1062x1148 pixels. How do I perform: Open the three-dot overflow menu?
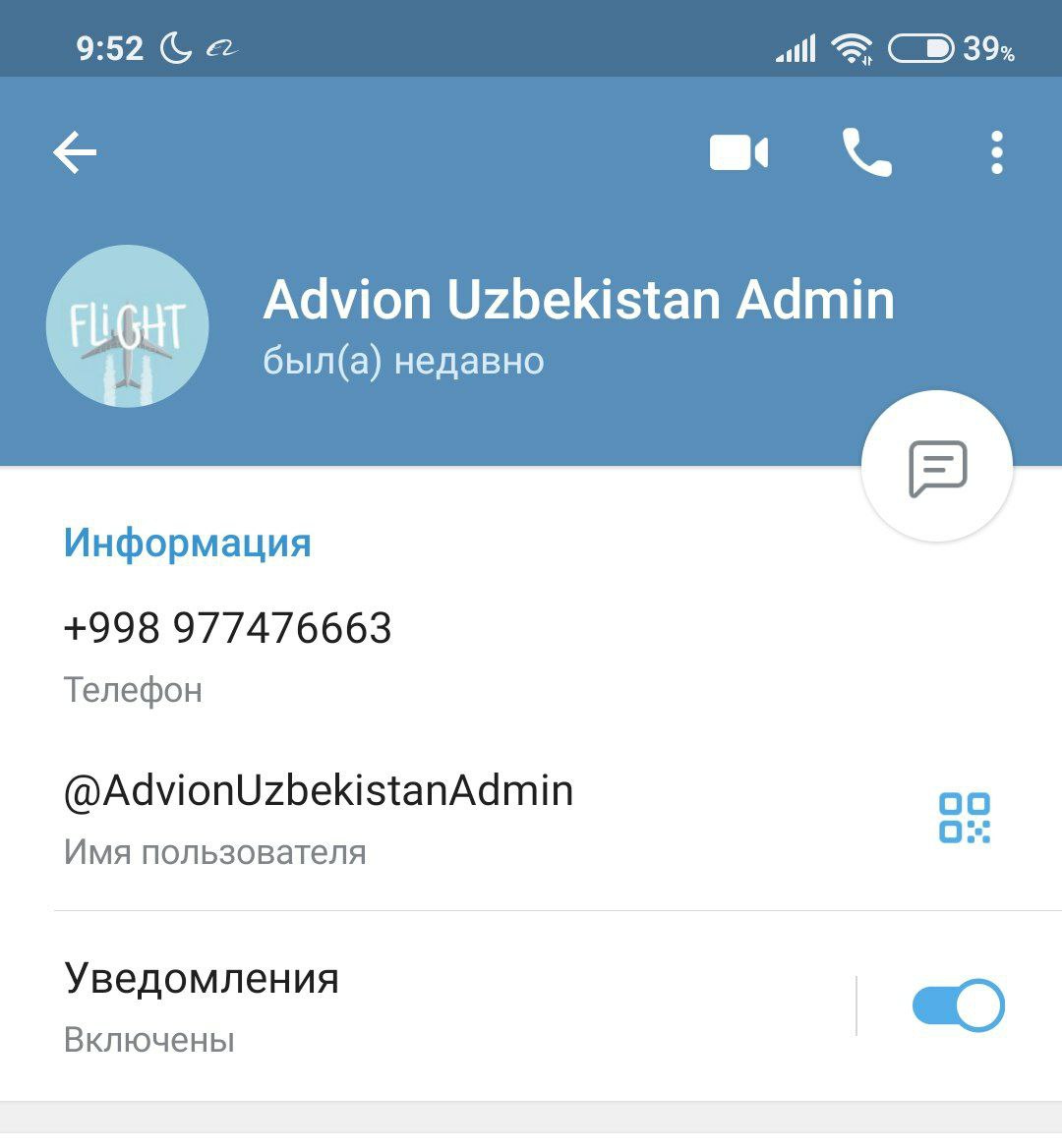(x=997, y=153)
